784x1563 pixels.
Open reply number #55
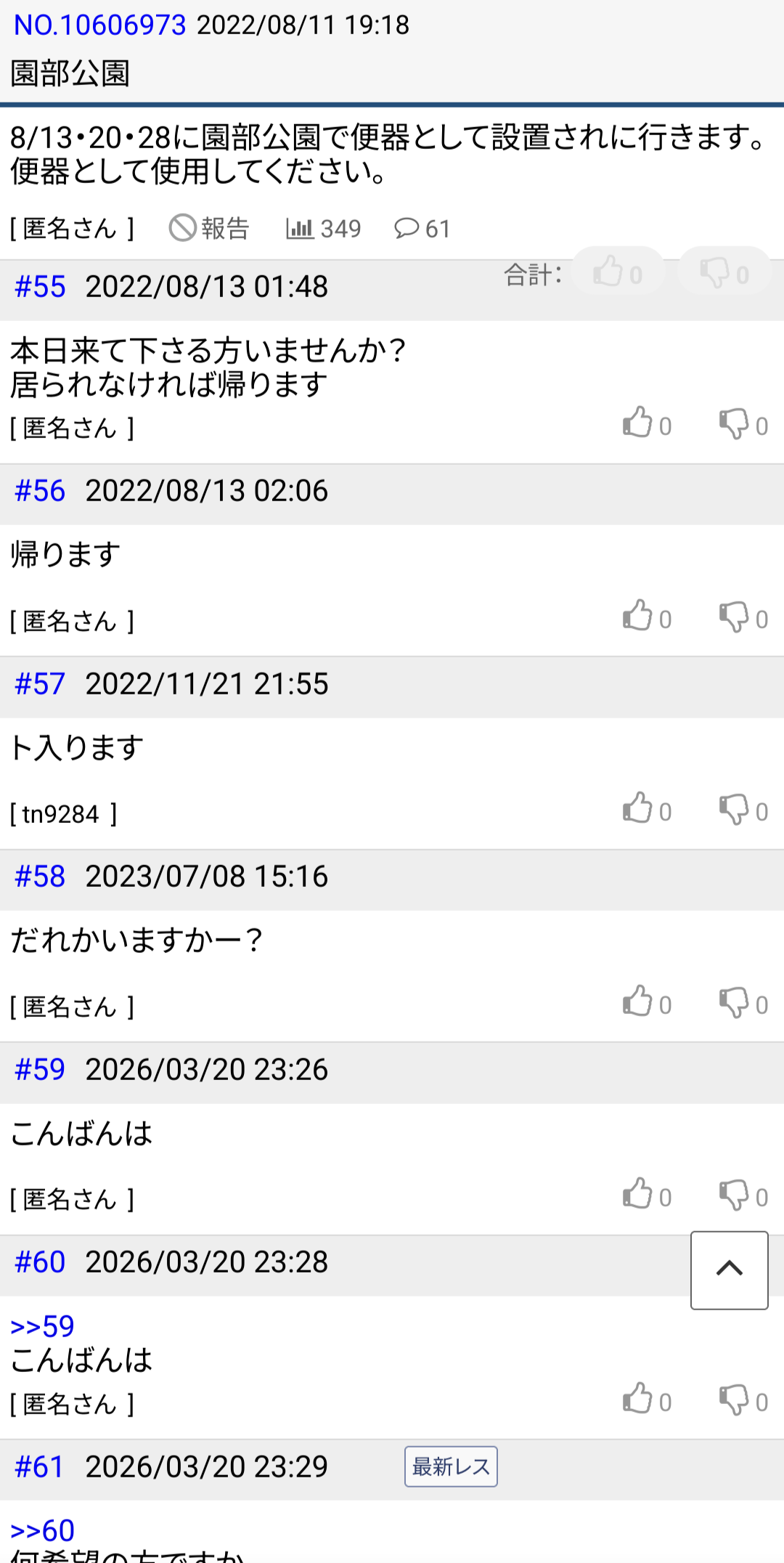tap(40, 287)
